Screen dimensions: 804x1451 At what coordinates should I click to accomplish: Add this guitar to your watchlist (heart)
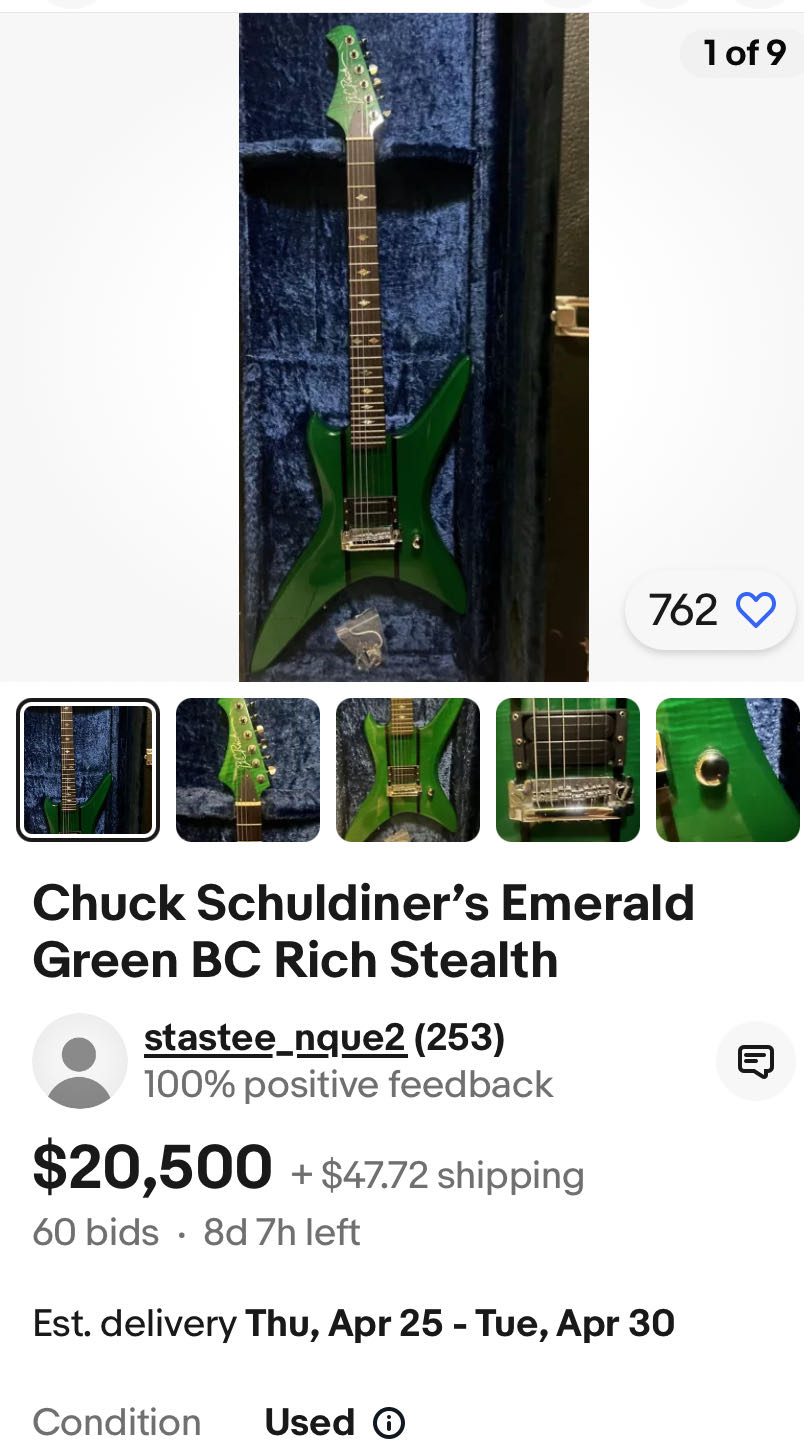(x=755, y=610)
